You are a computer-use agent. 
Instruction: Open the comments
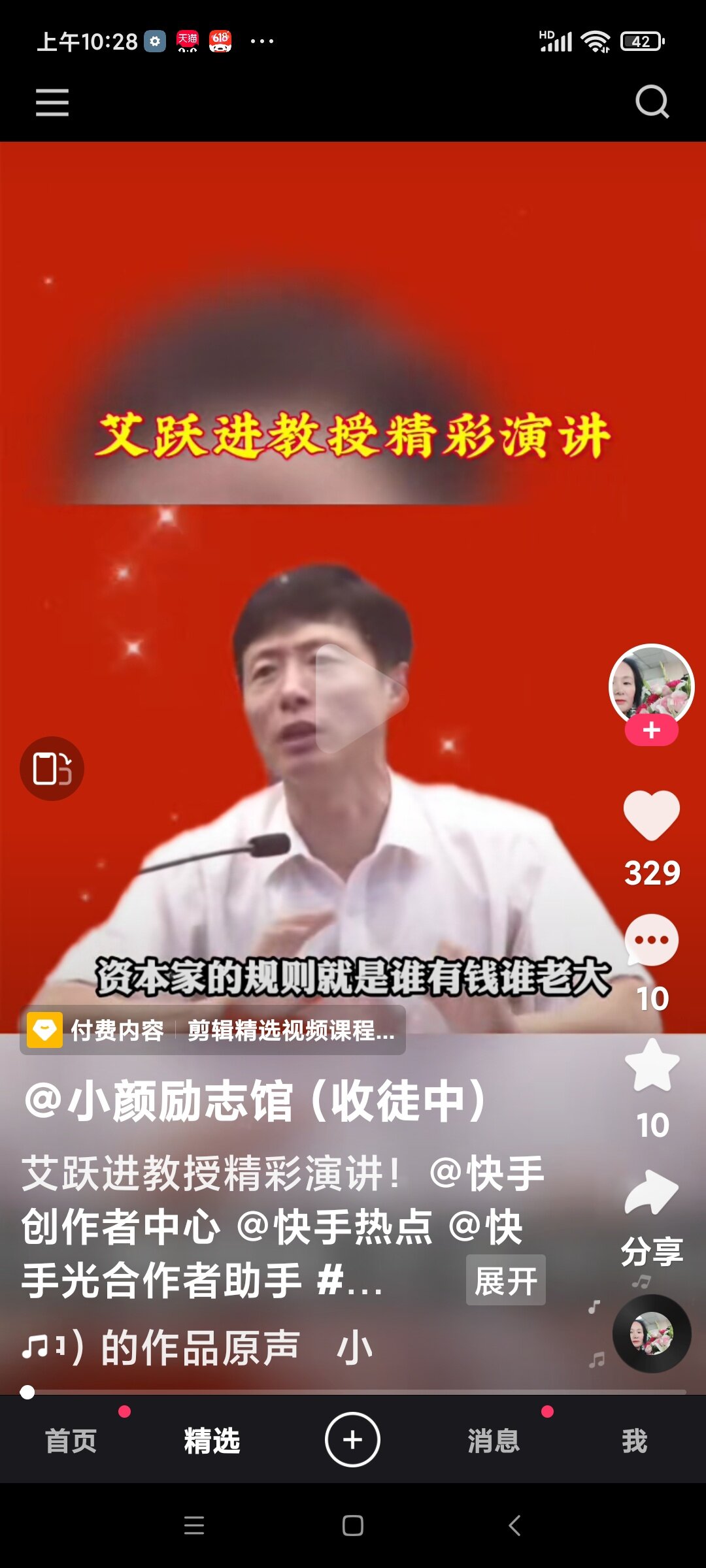click(x=652, y=941)
